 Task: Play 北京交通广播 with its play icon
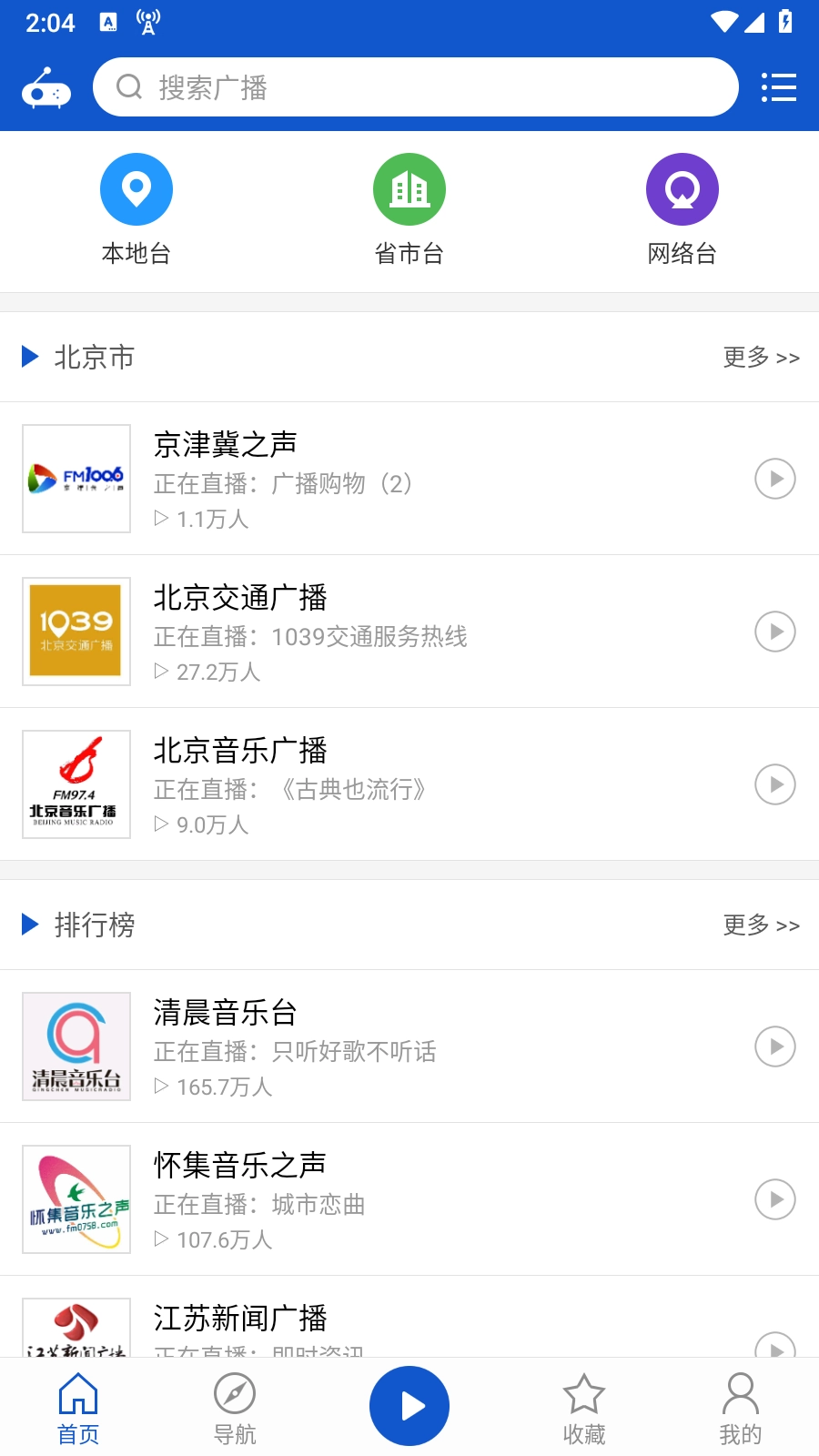click(x=775, y=632)
